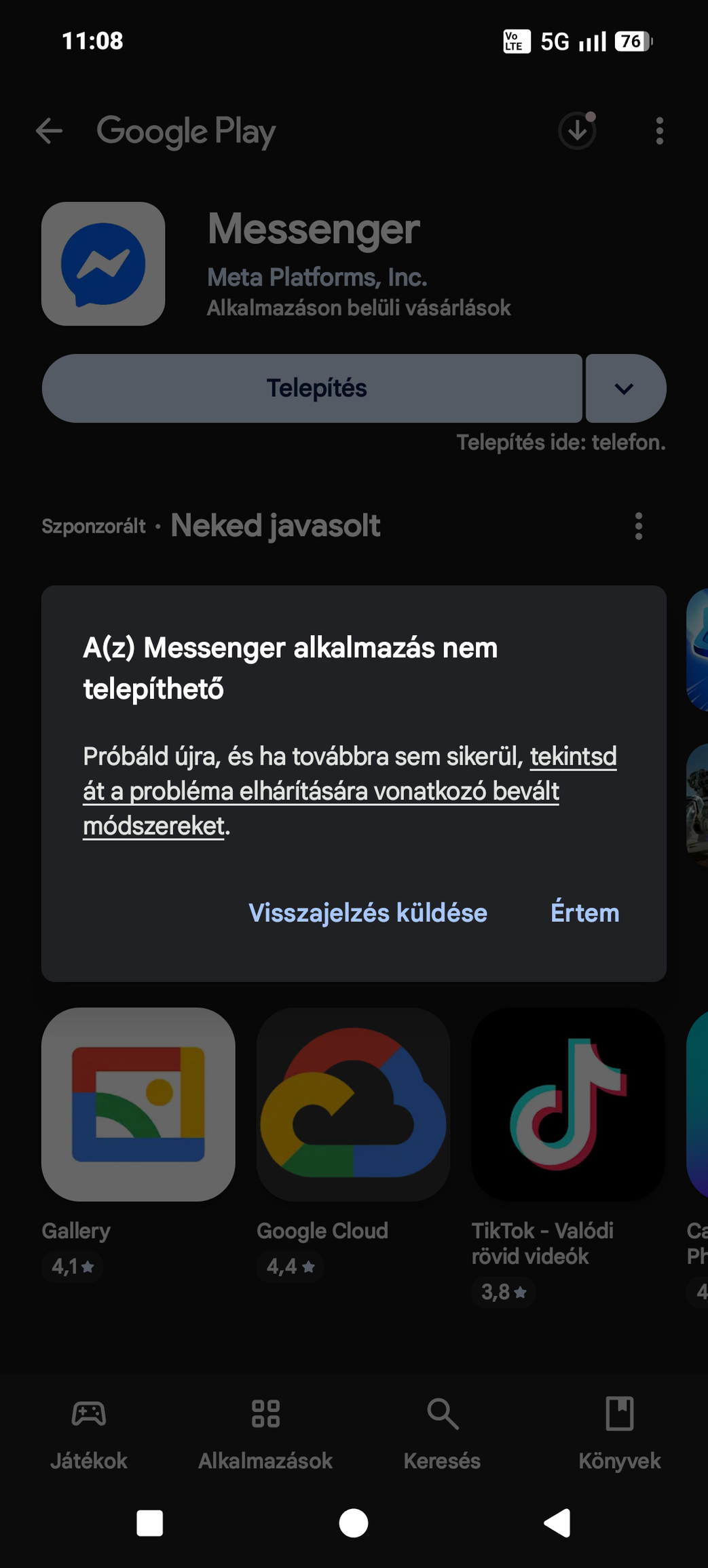Tap the system back triangle
Image resolution: width=708 pixels, height=1568 pixels.
[558, 1523]
